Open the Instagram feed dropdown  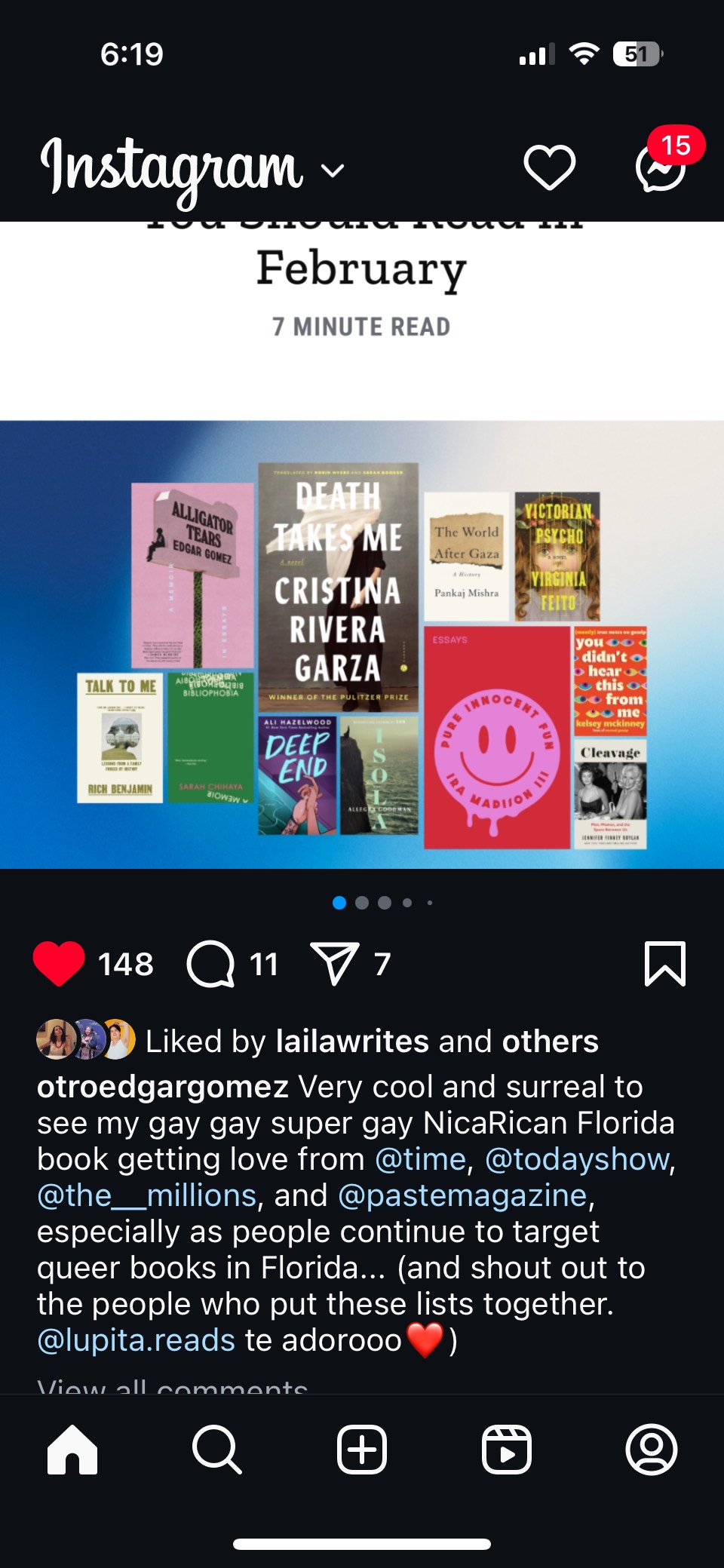[x=332, y=170]
